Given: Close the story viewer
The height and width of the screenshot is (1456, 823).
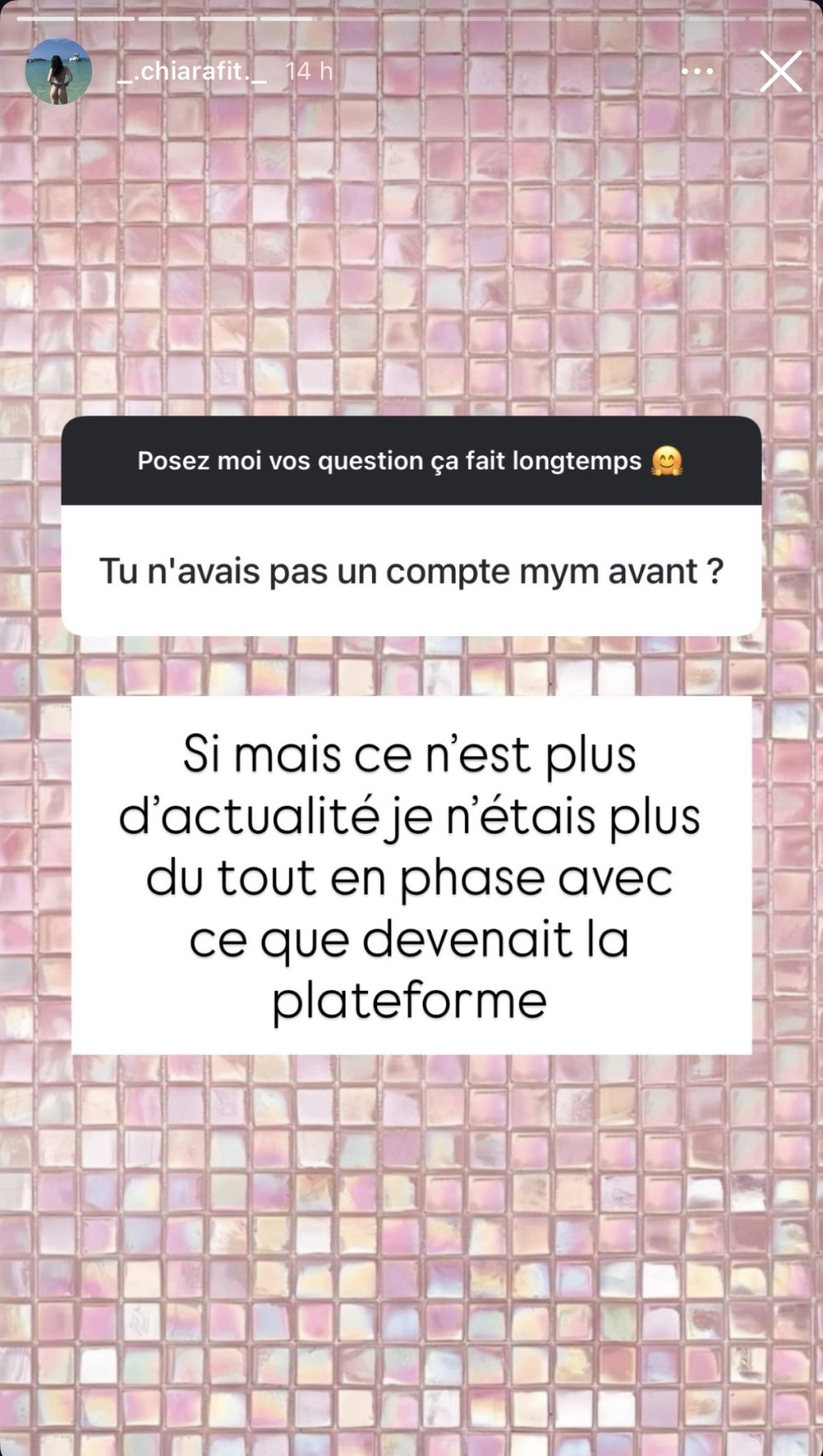Looking at the screenshot, I should coord(780,72).
